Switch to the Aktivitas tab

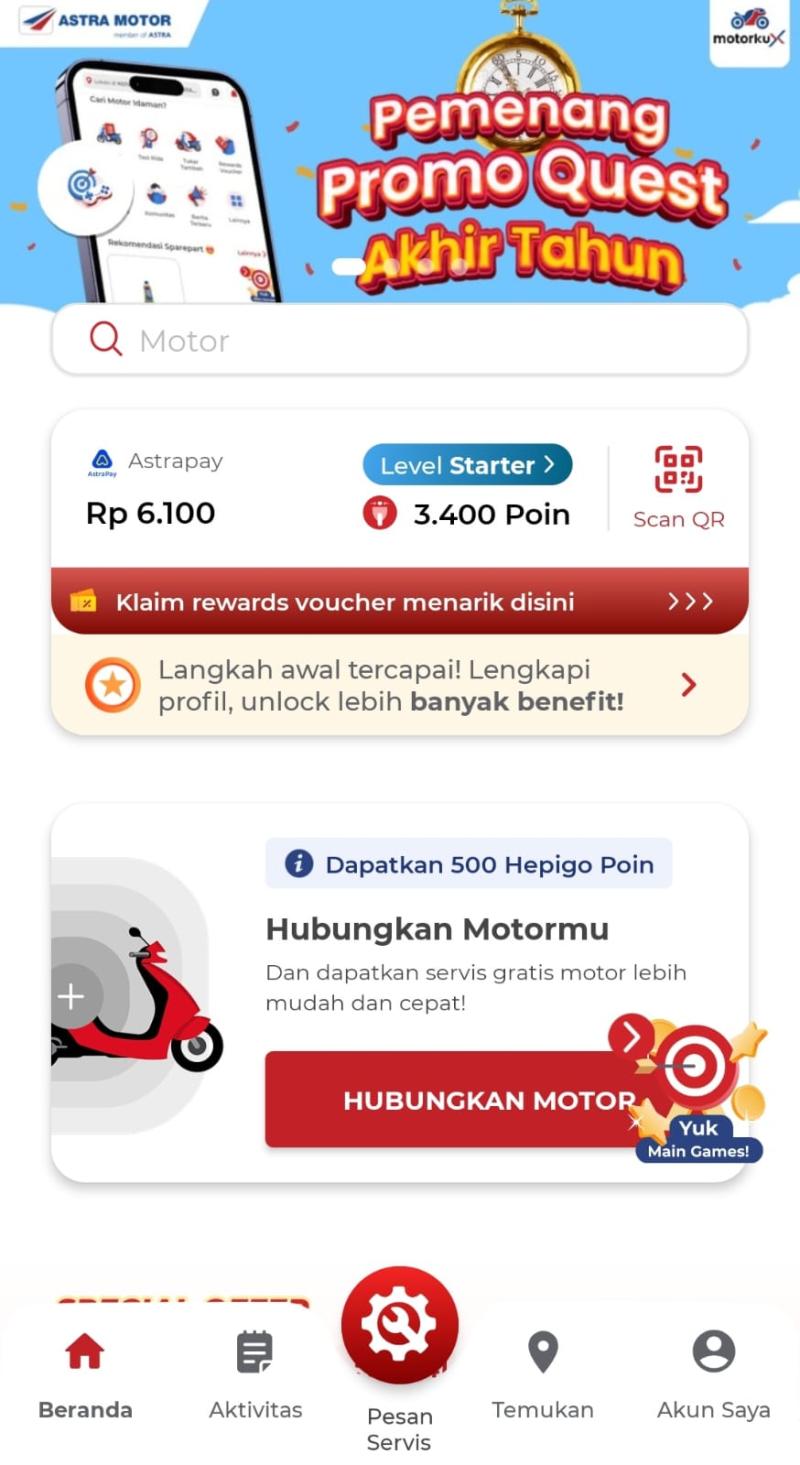[x=255, y=1375]
